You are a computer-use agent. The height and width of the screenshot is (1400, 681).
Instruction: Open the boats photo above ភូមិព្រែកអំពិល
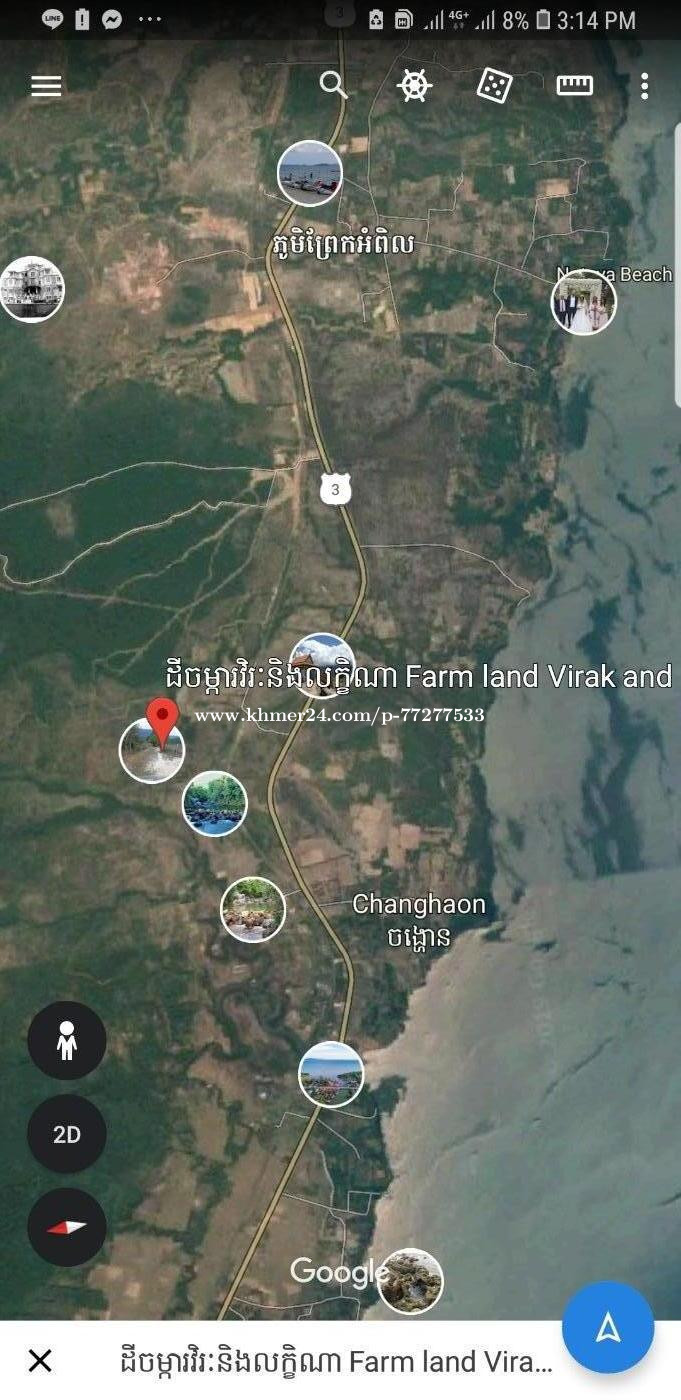(310, 173)
